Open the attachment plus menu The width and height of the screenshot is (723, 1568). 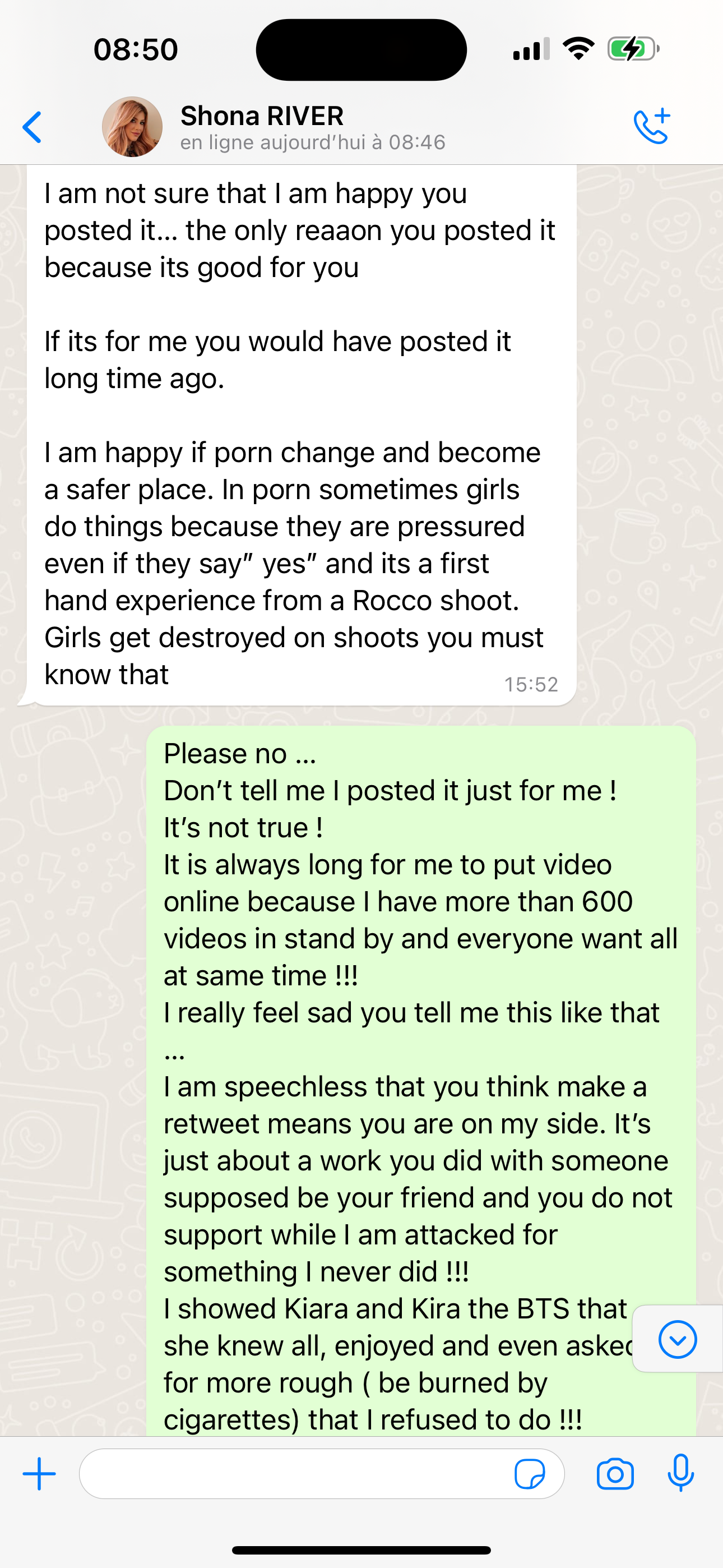(40, 1474)
